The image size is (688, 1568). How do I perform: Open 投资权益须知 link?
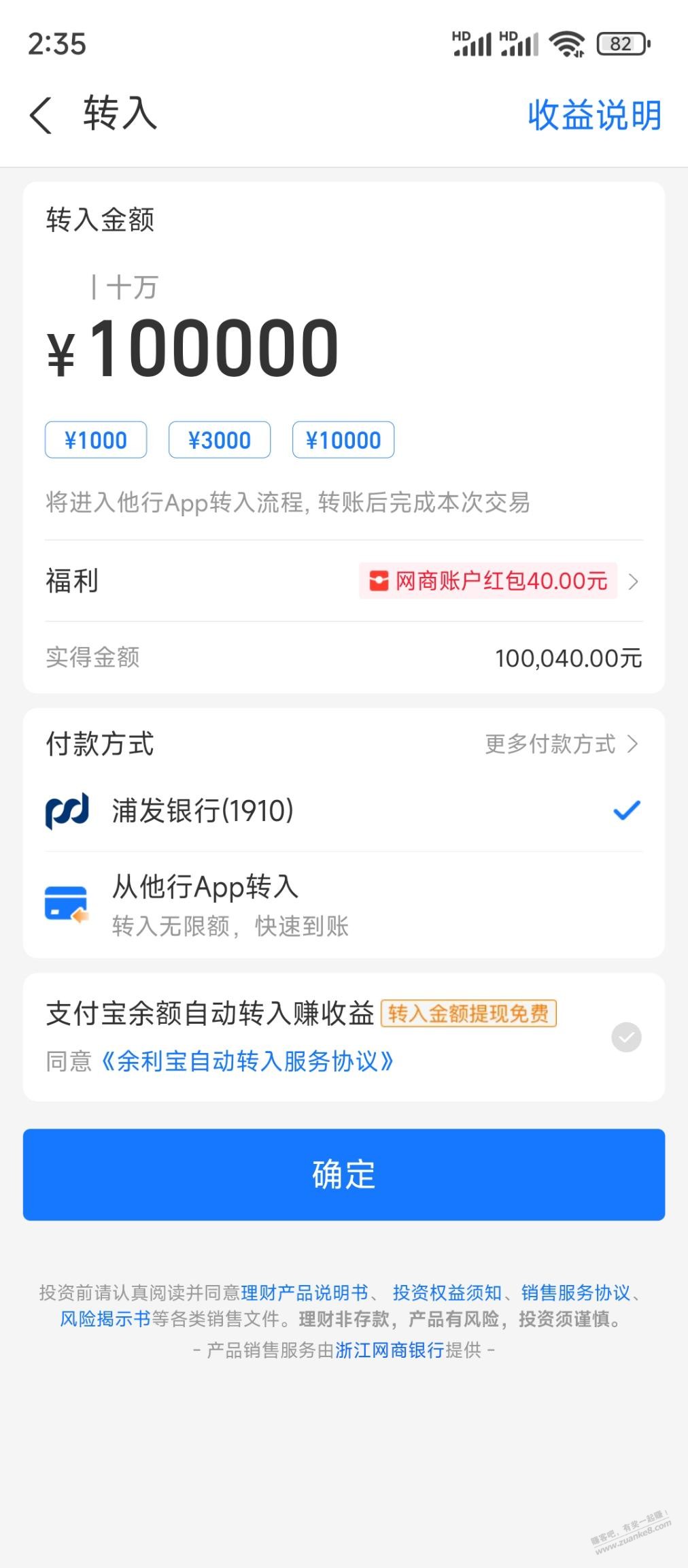(447, 1292)
